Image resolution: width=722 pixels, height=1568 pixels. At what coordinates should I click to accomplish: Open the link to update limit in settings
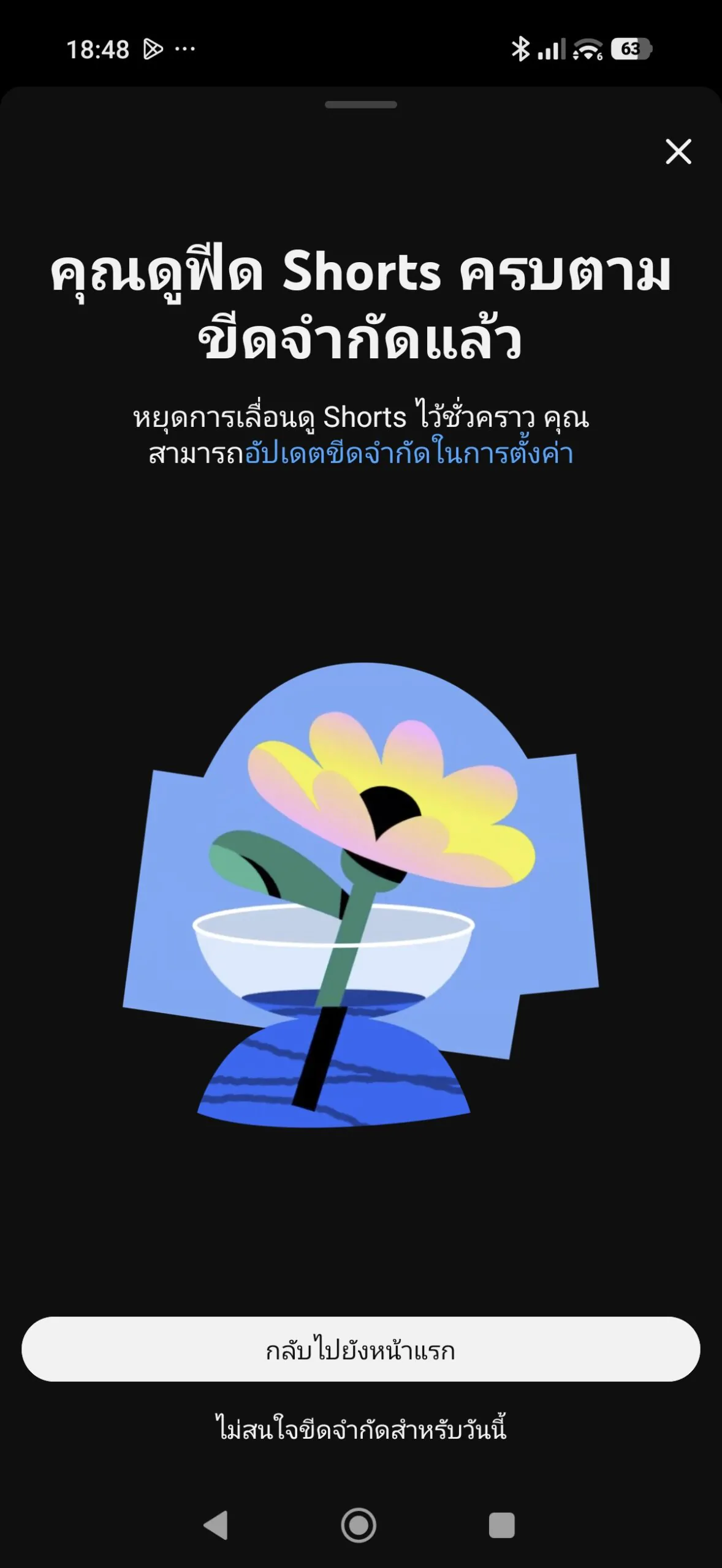tap(408, 454)
